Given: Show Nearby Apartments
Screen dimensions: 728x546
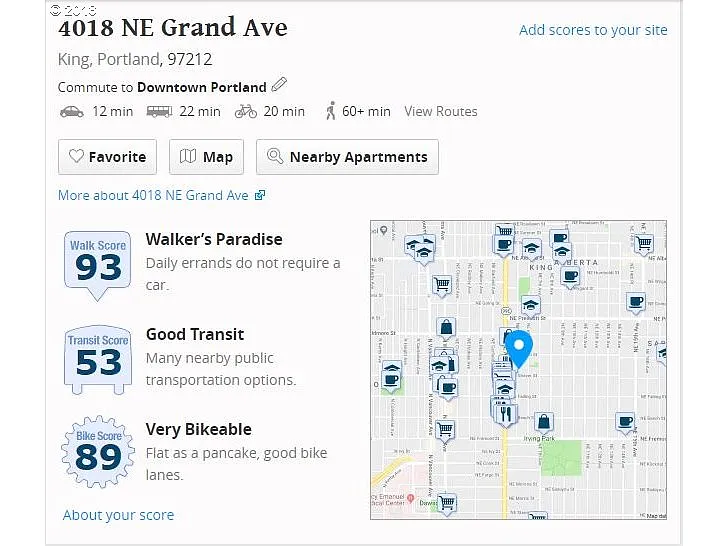Looking at the screenshot, I should tap(347, 157).
